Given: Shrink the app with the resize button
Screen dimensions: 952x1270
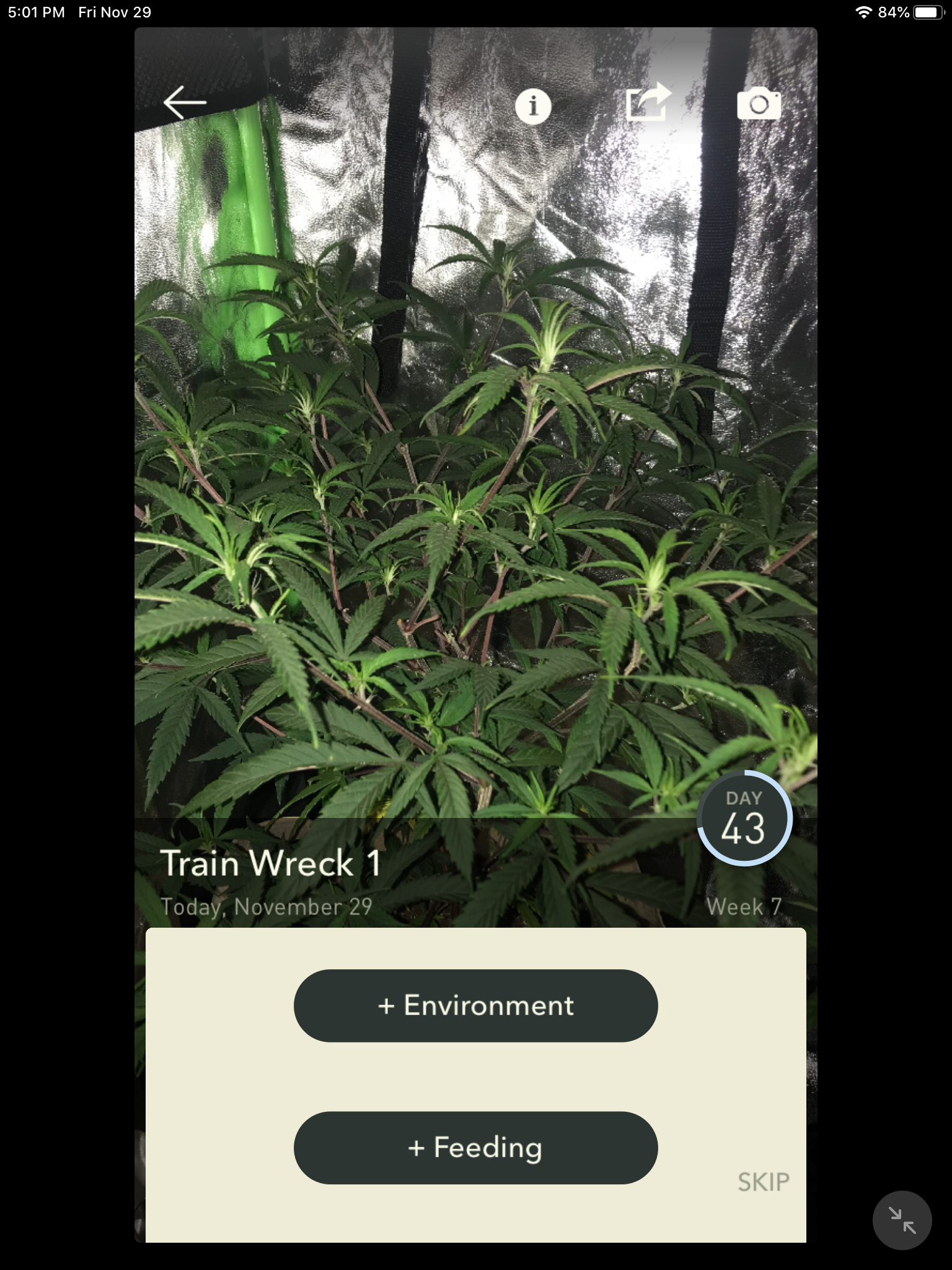Looking at the screenshot, I should tap(902, 1220).
